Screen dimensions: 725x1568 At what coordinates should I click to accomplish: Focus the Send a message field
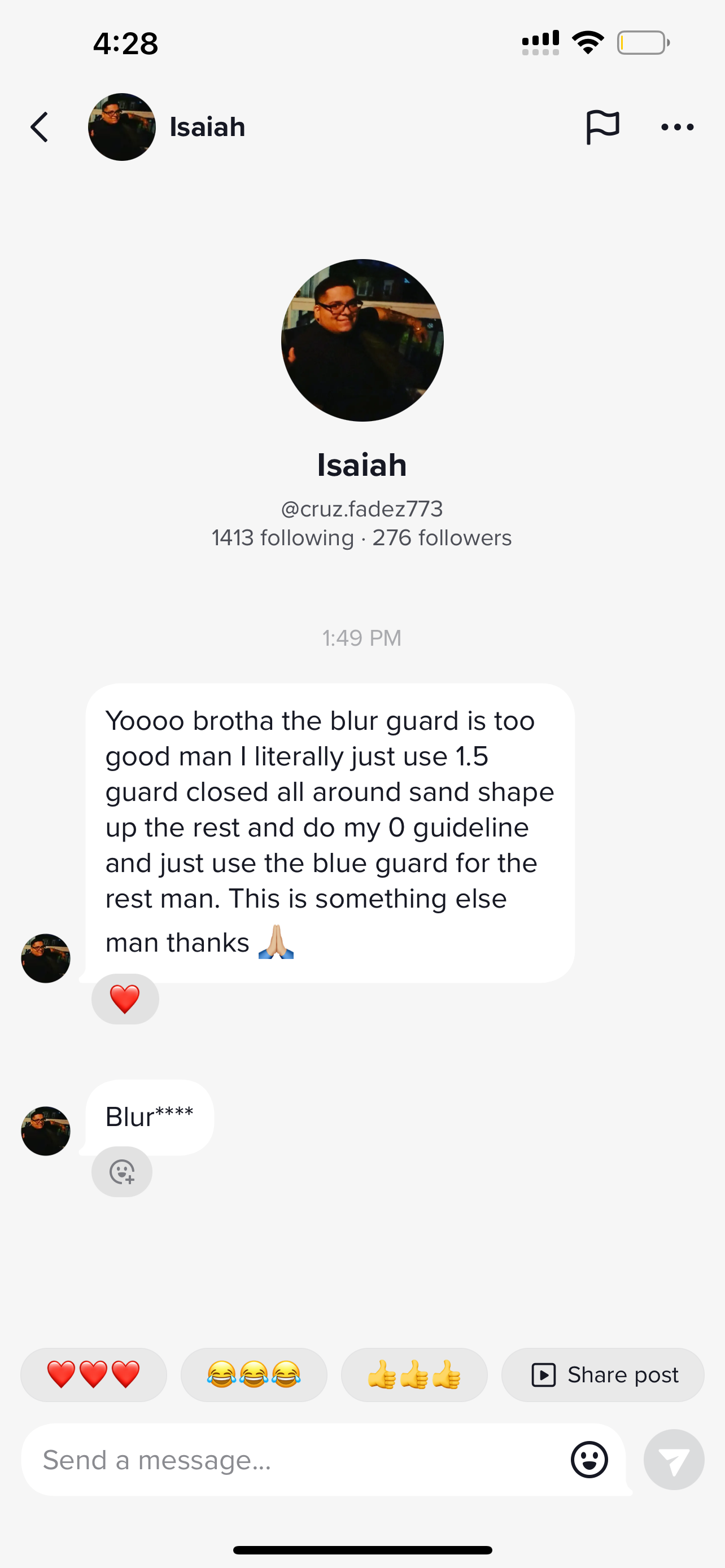click(292, 1460)
